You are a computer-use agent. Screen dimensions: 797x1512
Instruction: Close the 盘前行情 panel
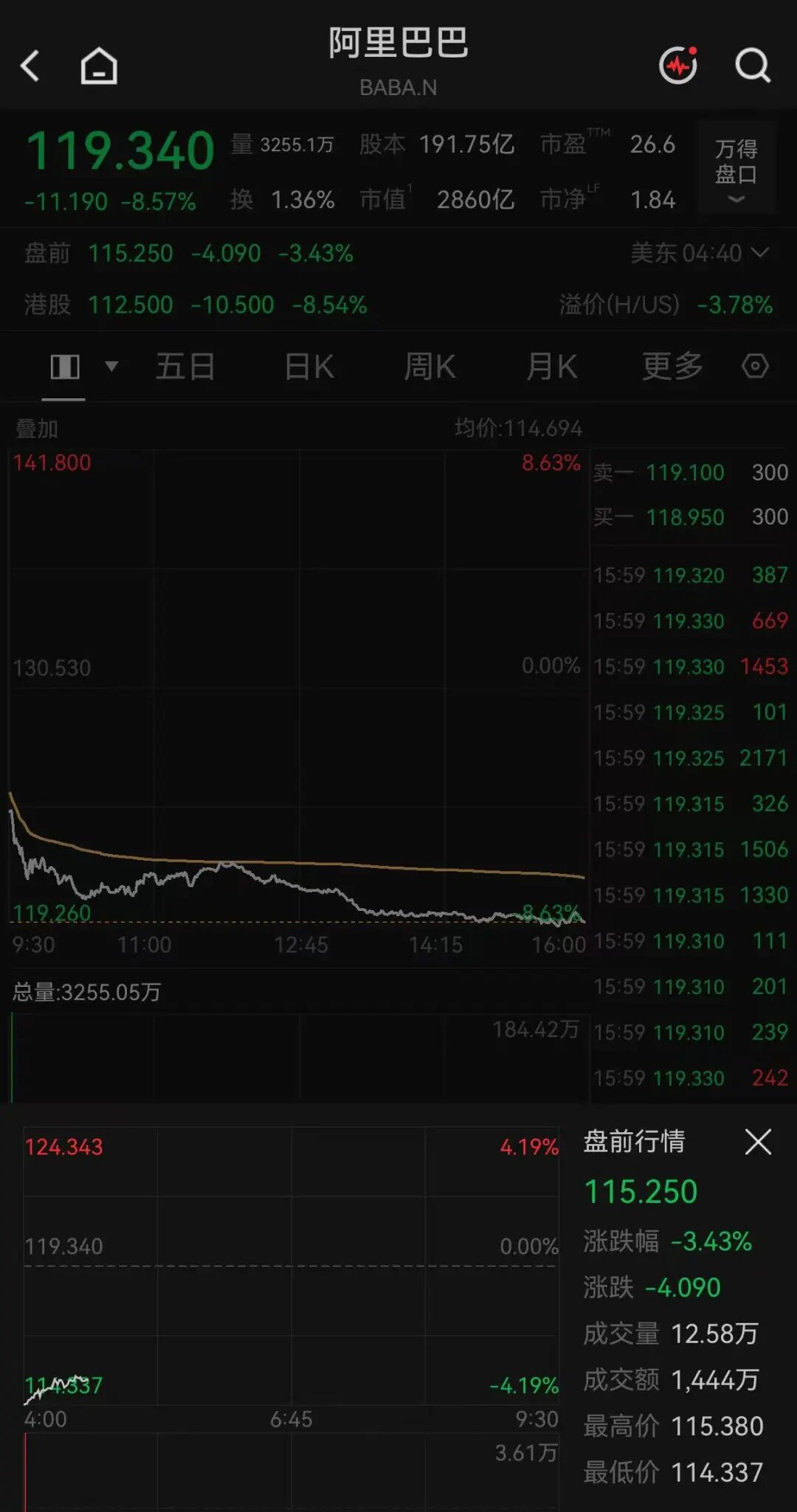click(x=758, y=1142)
